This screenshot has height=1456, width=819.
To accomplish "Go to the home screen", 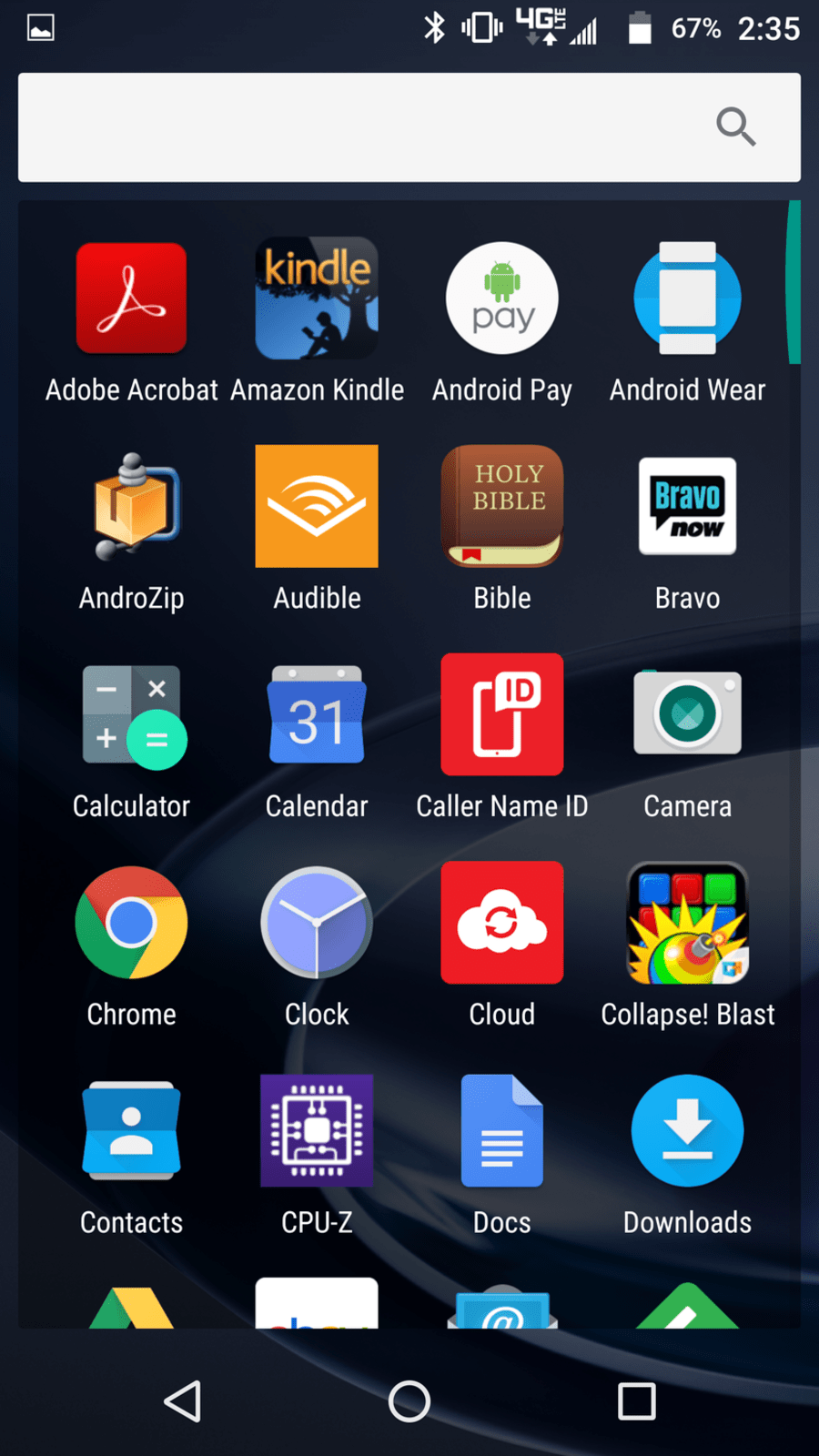I will [x=409, y=1401].
